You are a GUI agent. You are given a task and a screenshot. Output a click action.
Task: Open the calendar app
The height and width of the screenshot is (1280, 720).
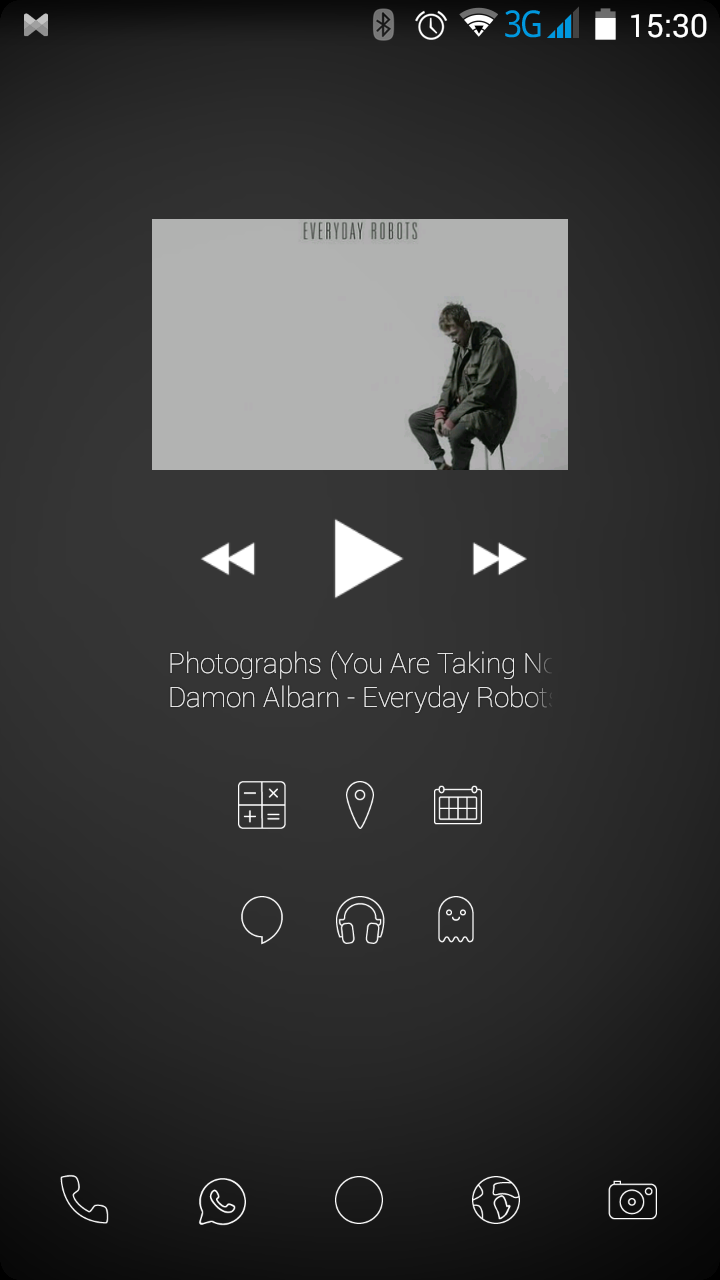[x=458, y=805]
